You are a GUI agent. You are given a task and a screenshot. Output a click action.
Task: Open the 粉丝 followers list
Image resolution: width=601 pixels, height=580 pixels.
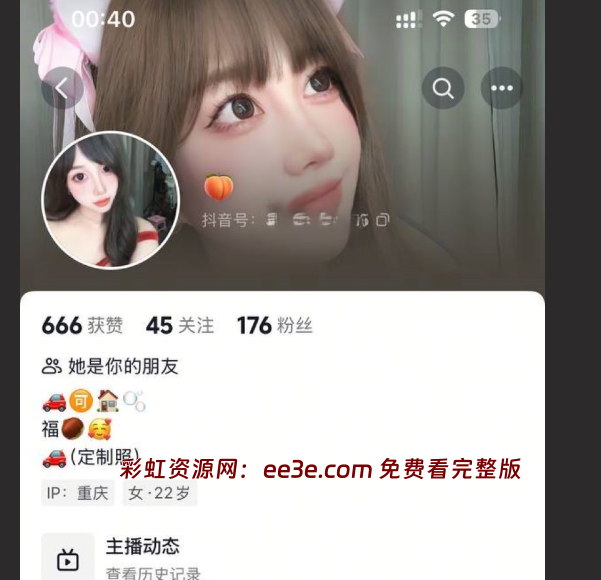(x=275, y=325)
